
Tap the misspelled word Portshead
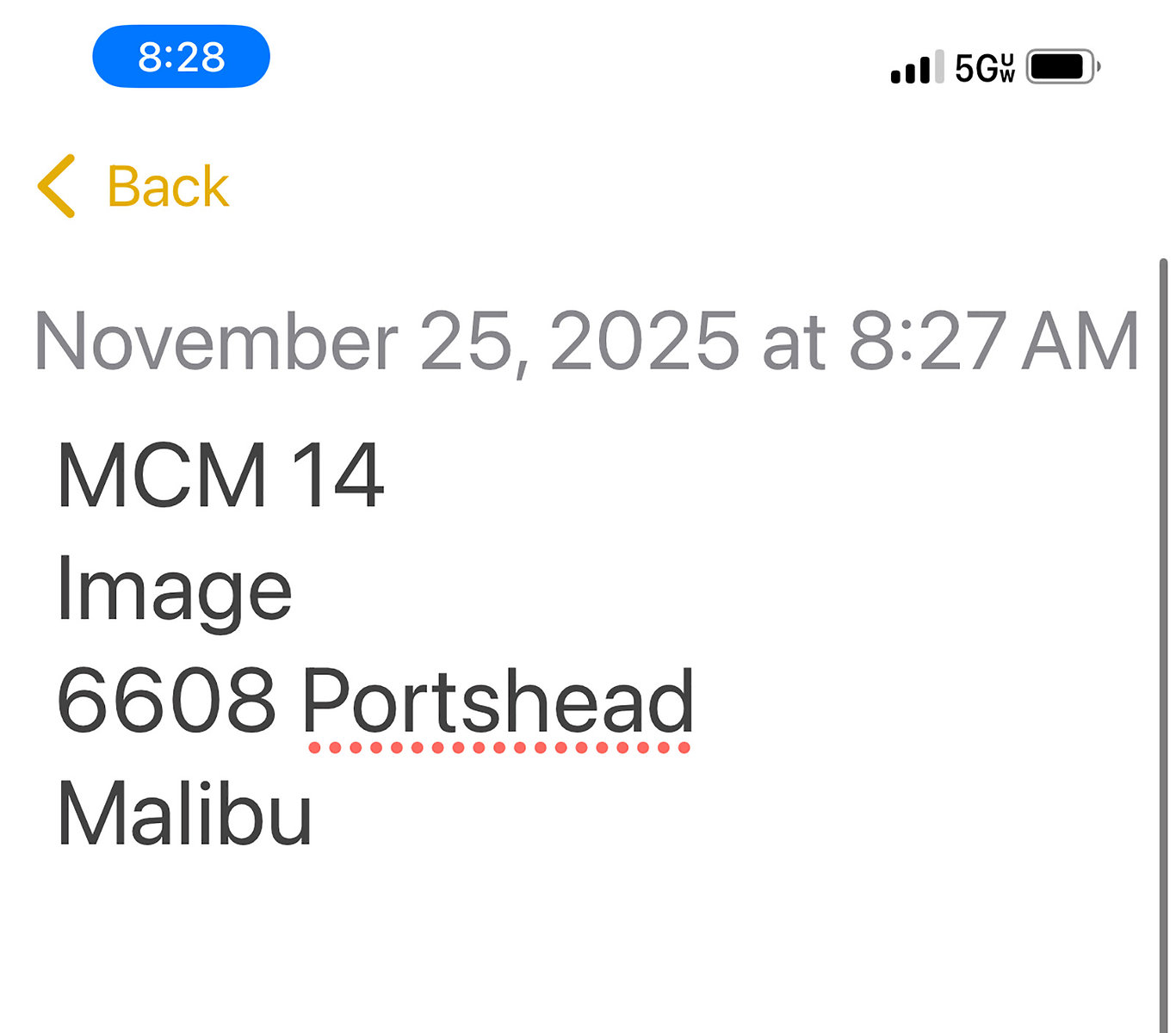[498, 702]
